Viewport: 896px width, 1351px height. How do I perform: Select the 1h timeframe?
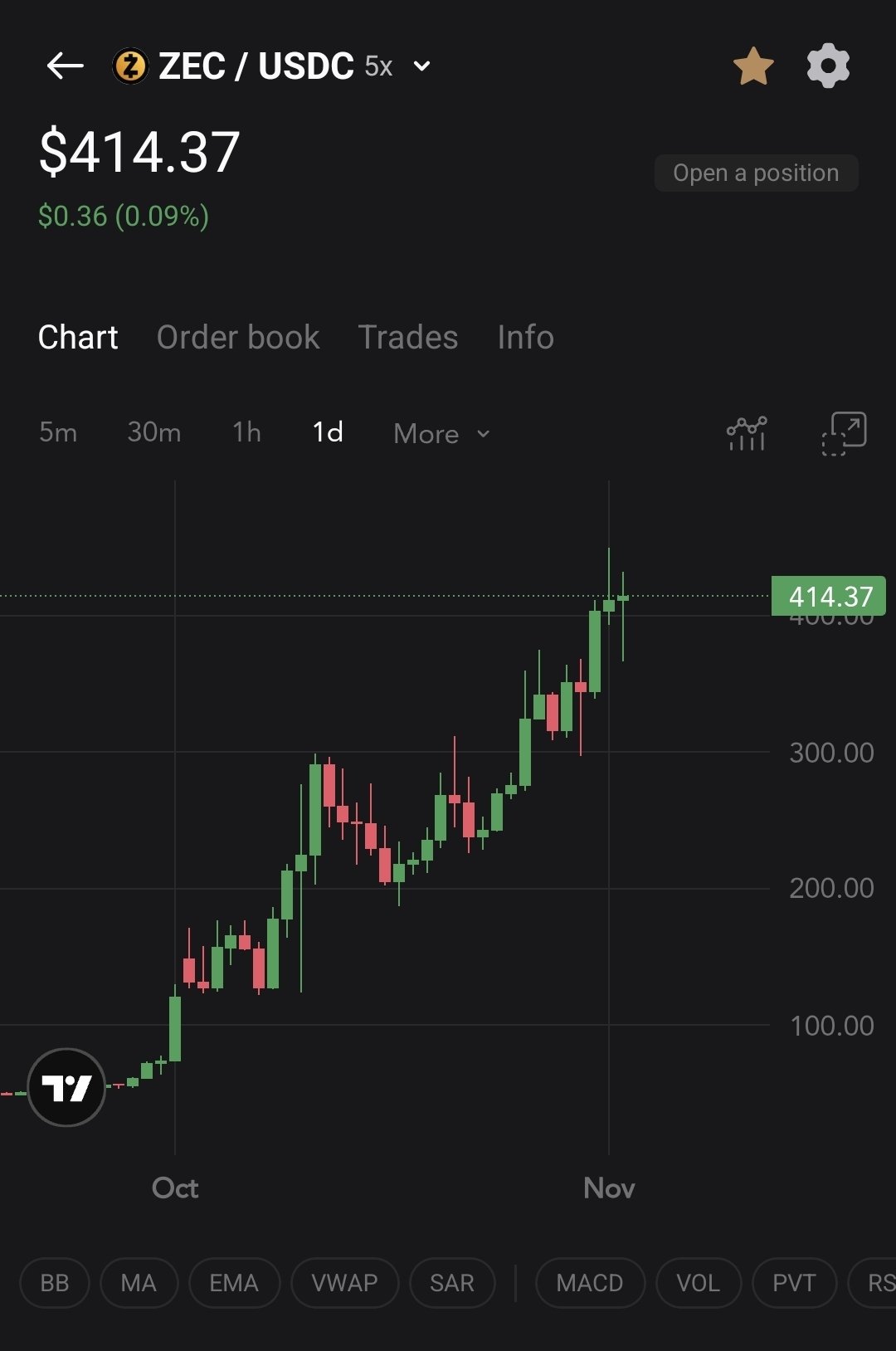246,432
